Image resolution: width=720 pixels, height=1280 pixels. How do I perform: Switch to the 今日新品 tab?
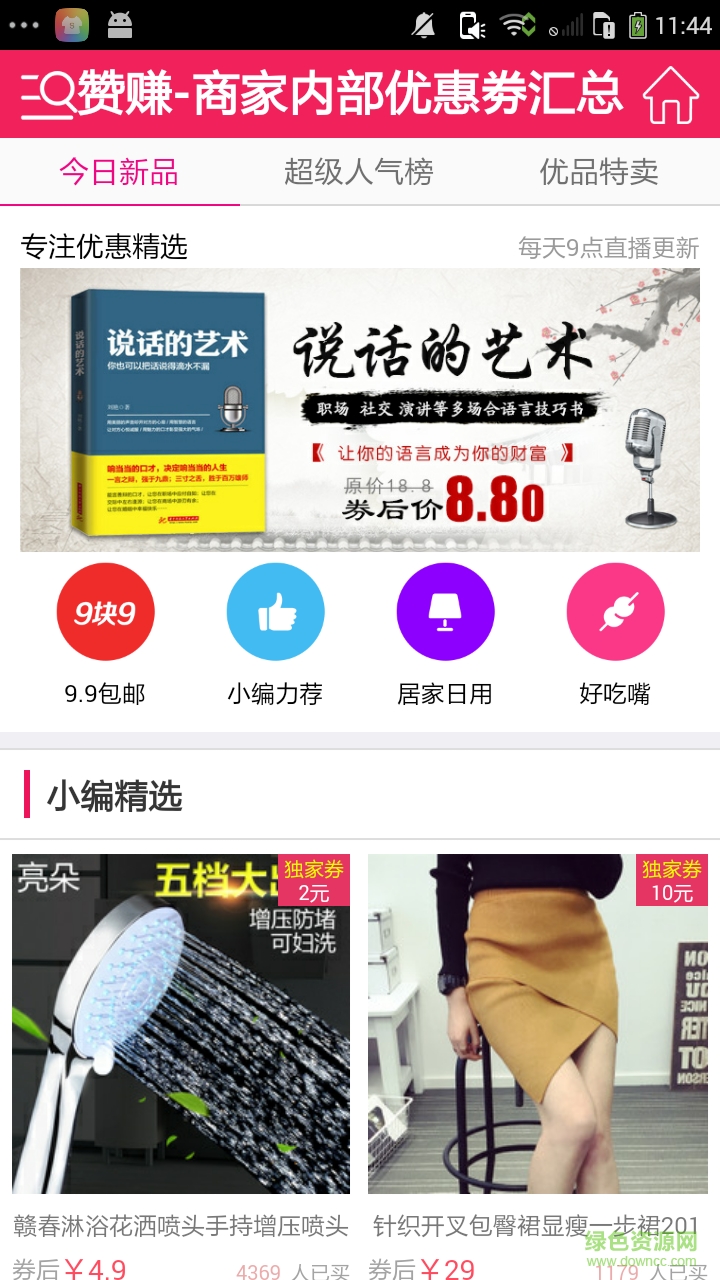119,172
